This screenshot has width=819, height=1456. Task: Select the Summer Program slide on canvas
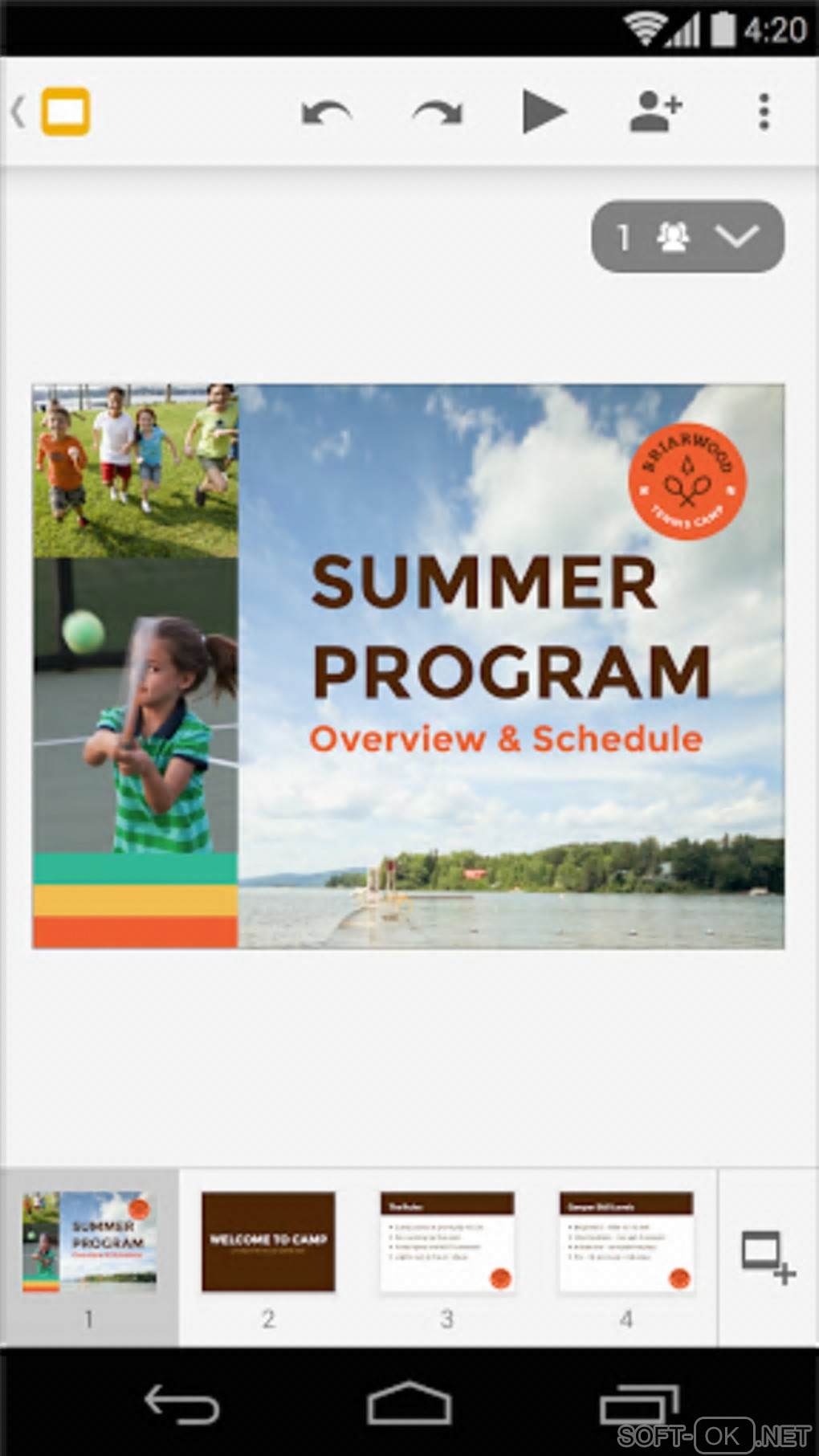coord(408,666)
